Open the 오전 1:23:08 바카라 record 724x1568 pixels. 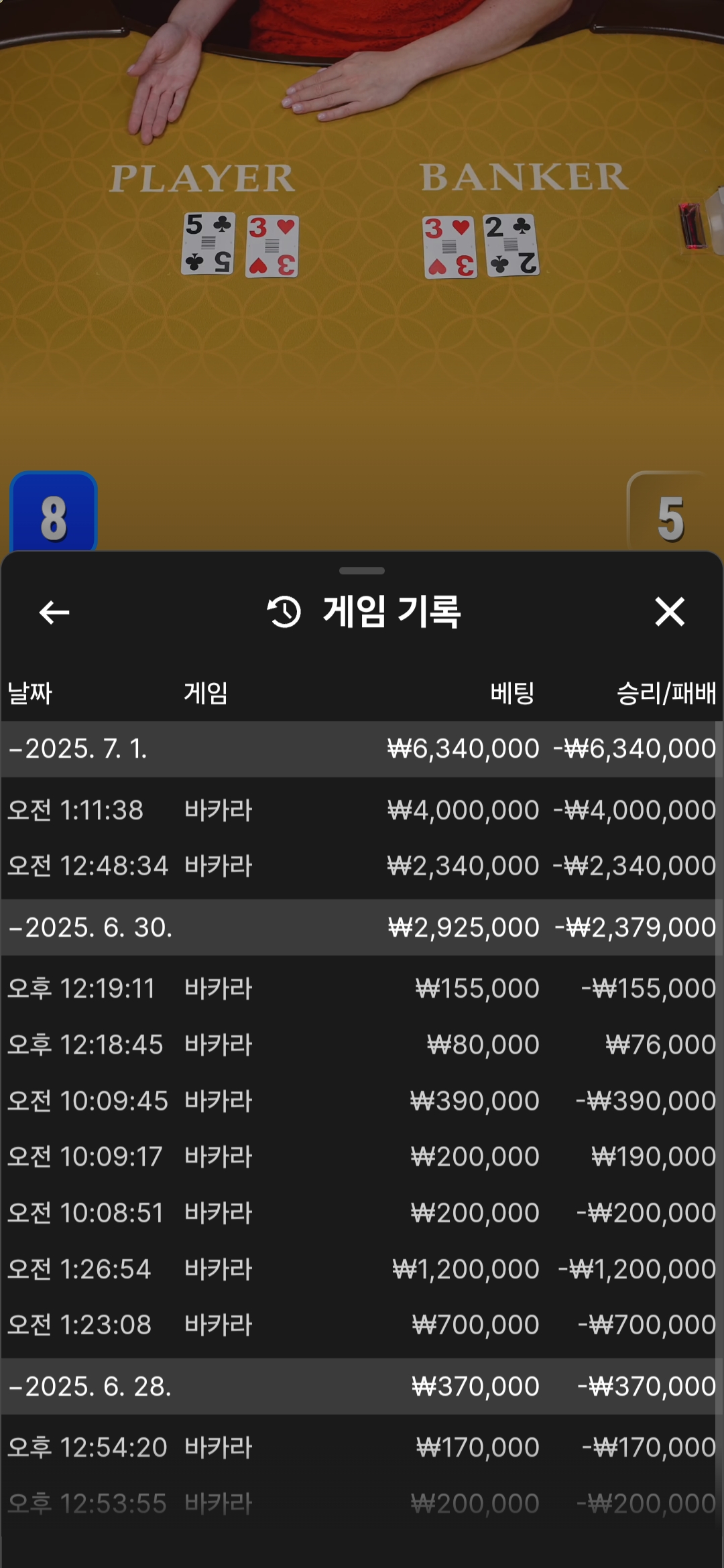359,1325
